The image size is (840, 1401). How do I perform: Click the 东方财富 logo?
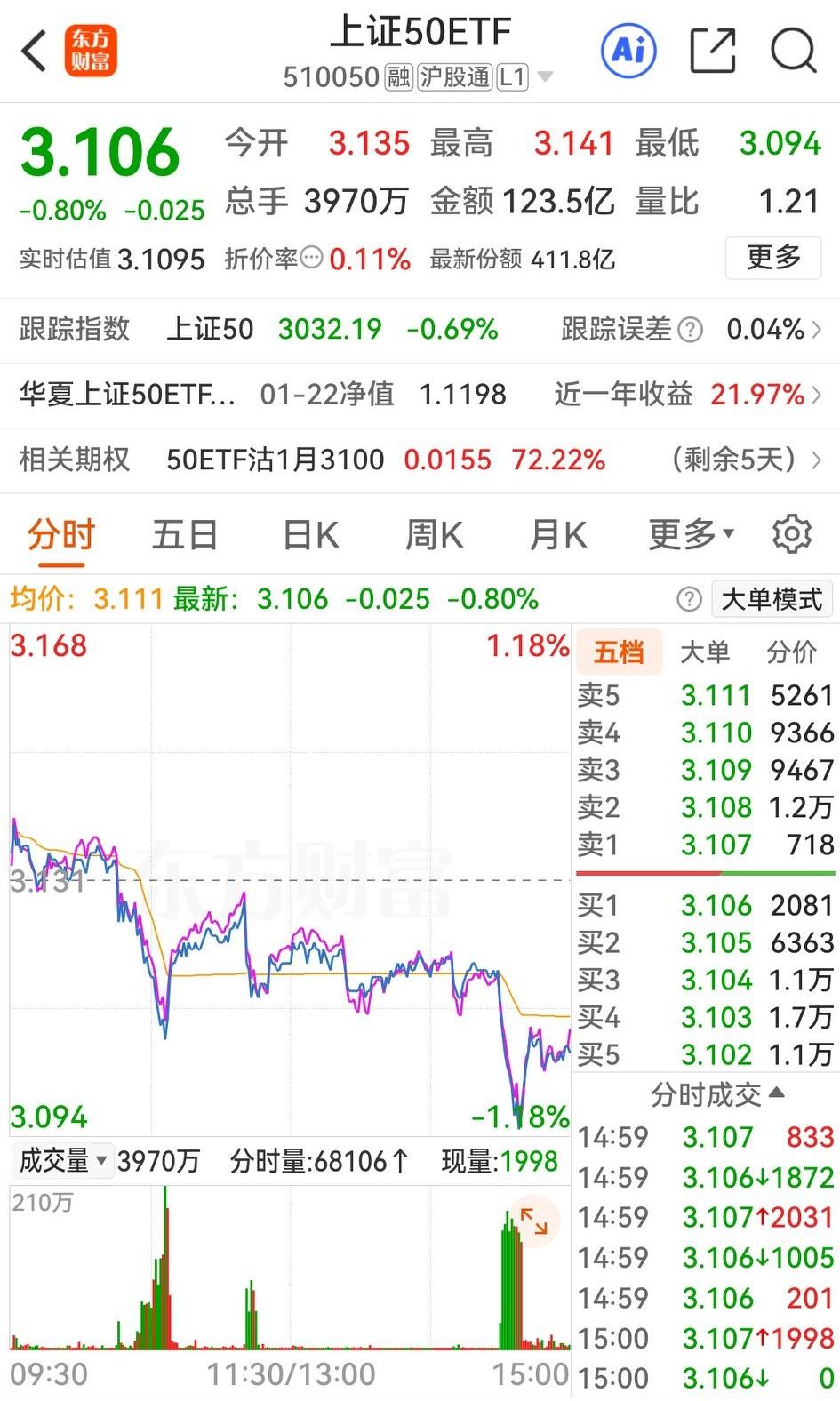tap(90, 51)
